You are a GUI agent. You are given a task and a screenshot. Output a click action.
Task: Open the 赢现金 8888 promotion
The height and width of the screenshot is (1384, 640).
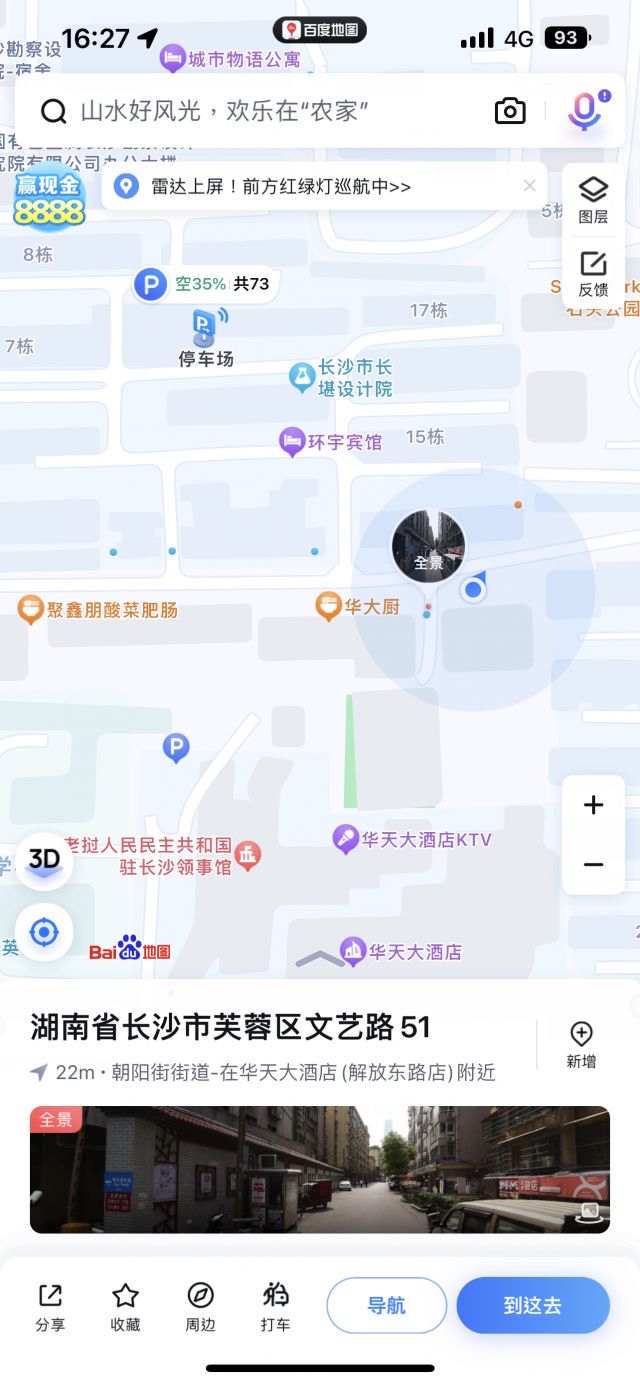[x=48, y=202]
